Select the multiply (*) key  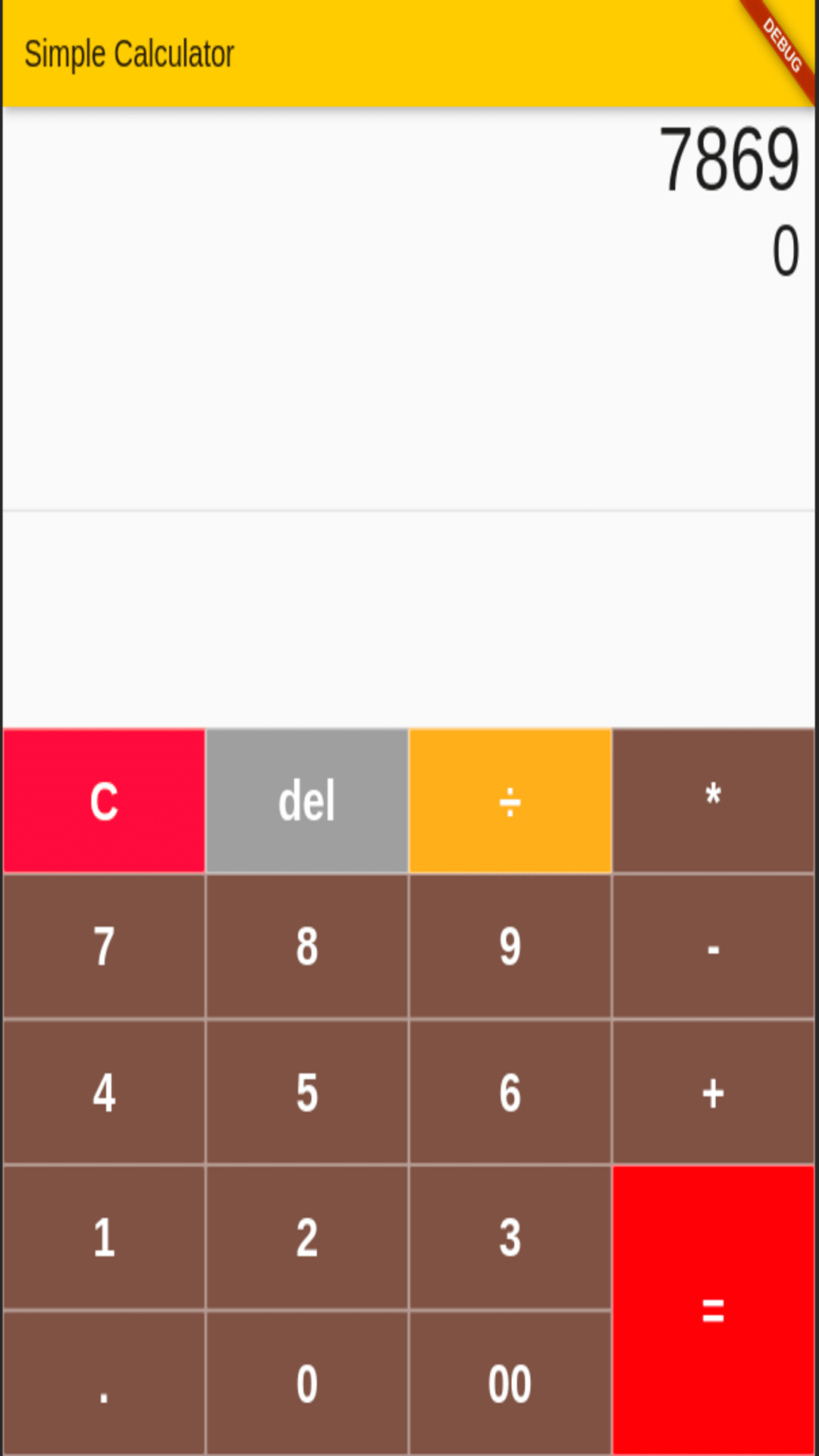point(714,801)
